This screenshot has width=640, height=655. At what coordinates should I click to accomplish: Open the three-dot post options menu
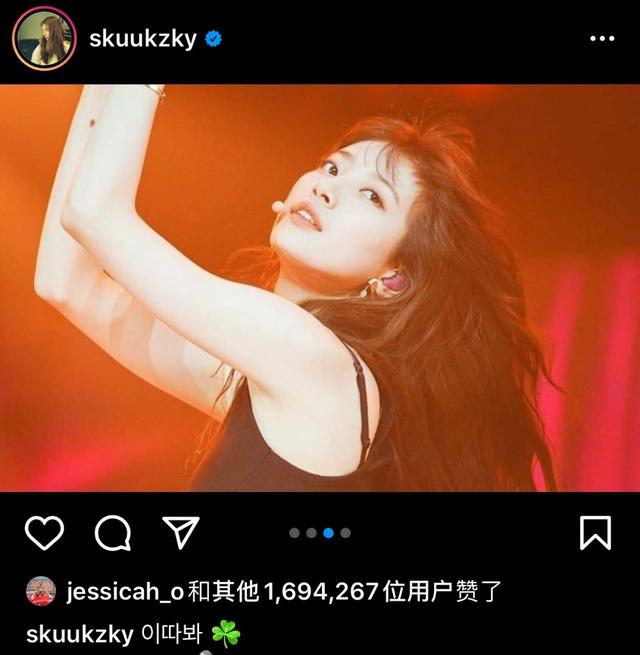[x=602, y=39]
